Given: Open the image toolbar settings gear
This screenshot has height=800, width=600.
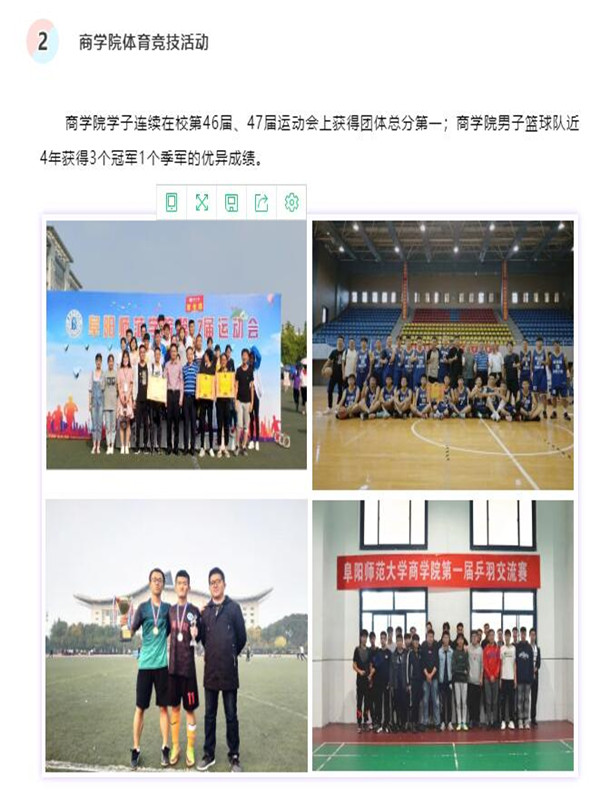Looking at the screenshot, I should pos(291,203).
